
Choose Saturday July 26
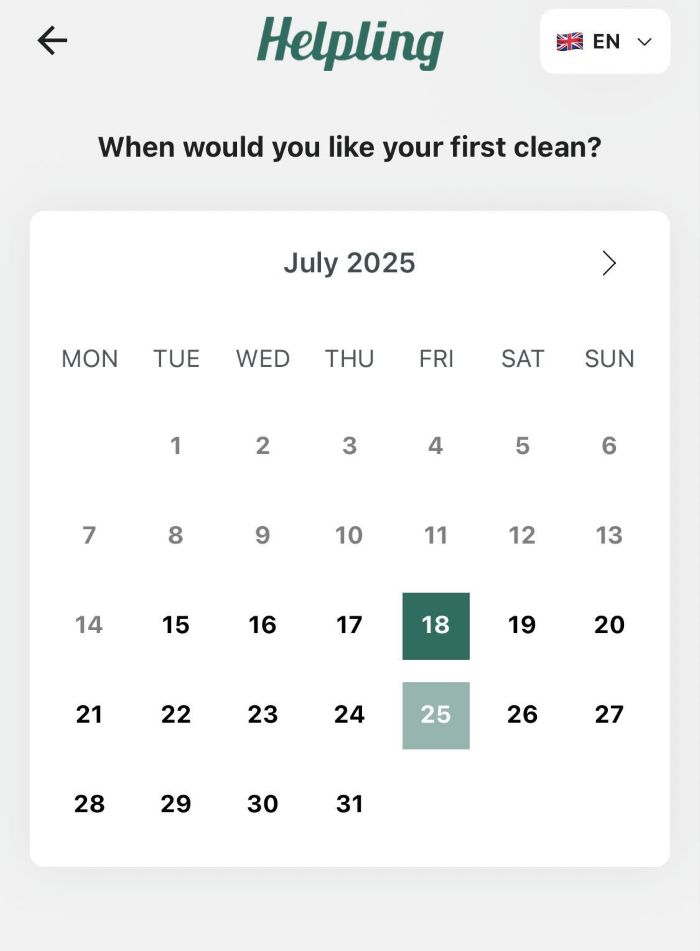[x=522, y=714]
